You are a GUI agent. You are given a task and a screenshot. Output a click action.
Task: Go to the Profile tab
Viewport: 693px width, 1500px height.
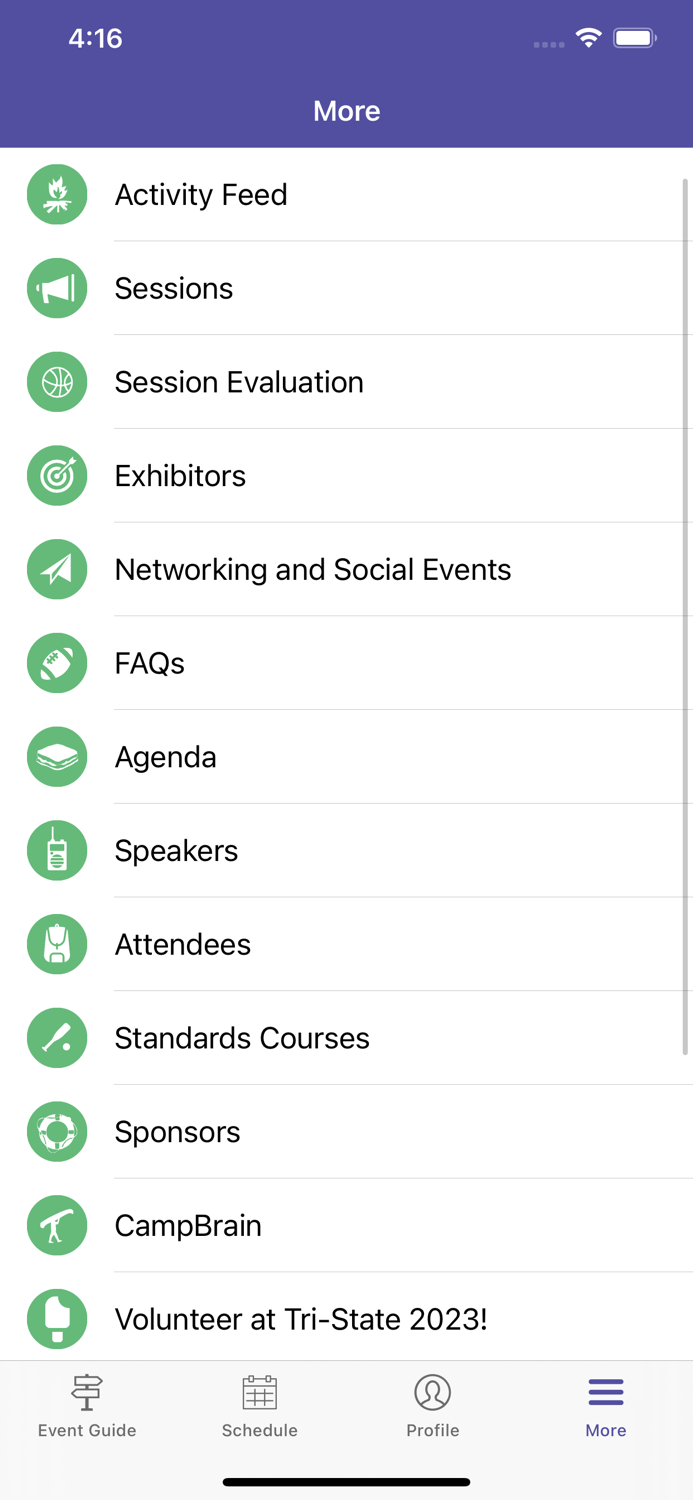coord(433,1406)
